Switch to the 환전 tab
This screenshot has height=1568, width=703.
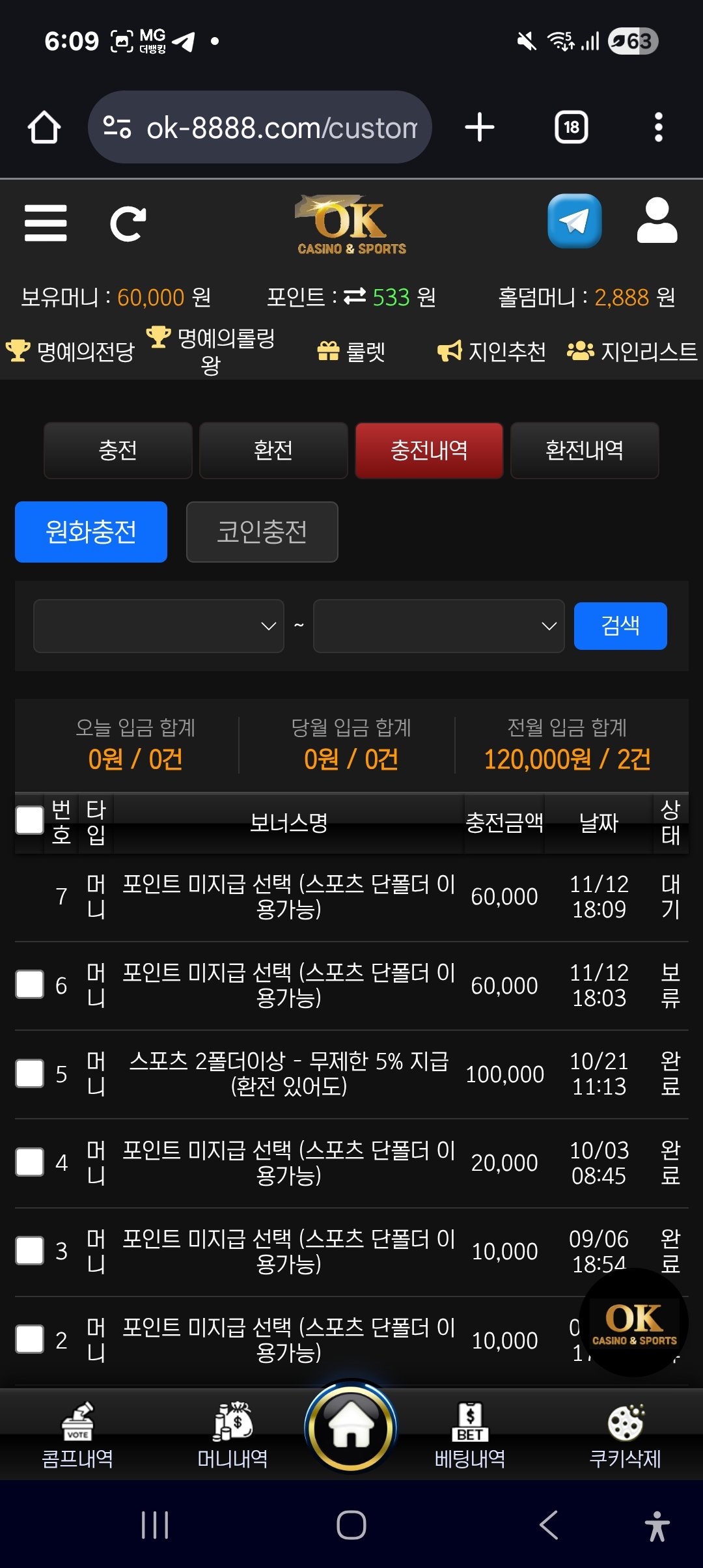pyautogui.click(x=273, y=451)
